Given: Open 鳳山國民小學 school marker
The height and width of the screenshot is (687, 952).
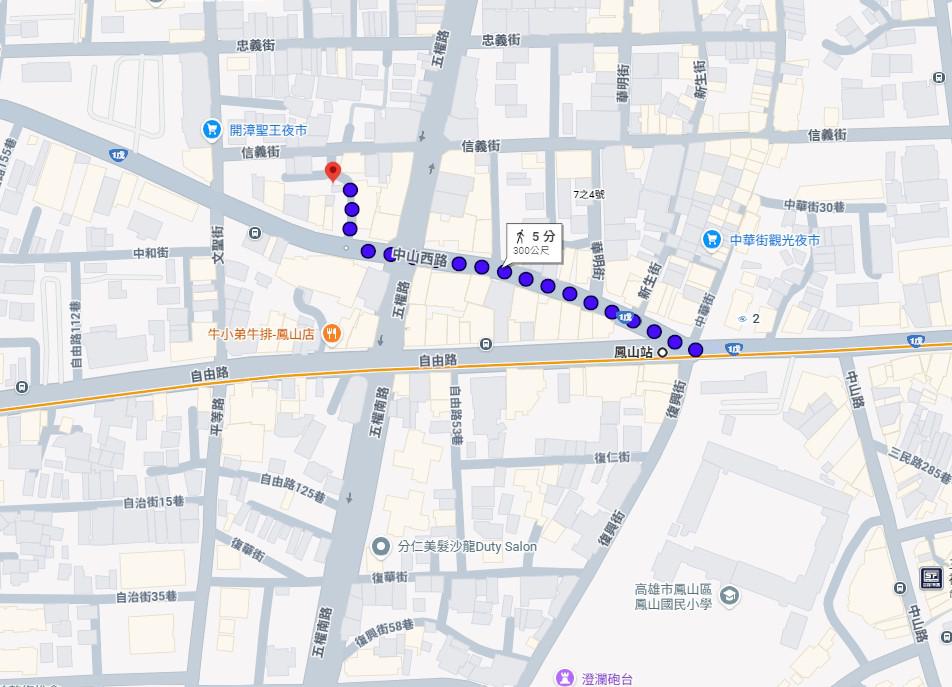Looking at the screenshot, I should tap(729, 595).
